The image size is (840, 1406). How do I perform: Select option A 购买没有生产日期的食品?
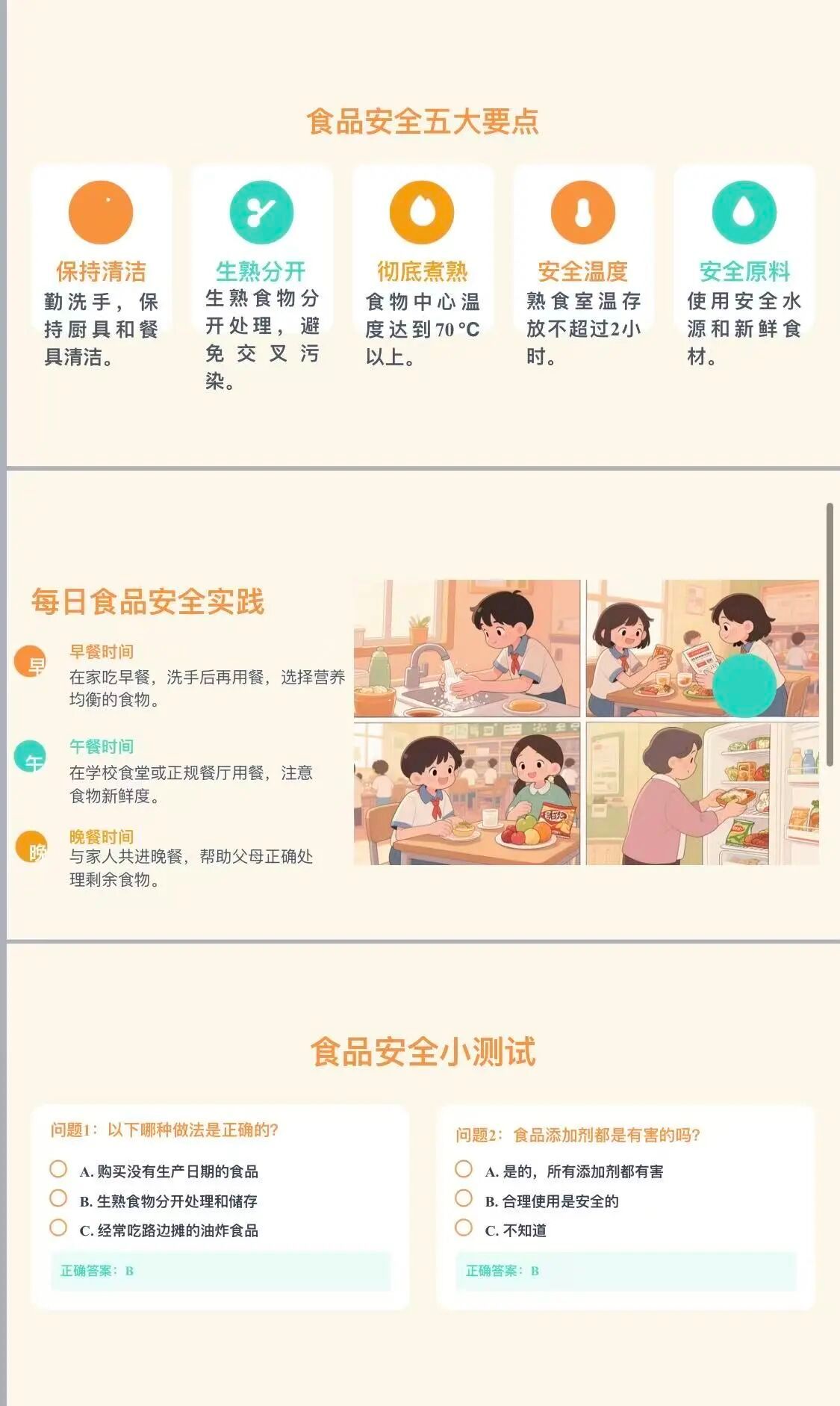pyautogui.click(x=58, y=1168)
